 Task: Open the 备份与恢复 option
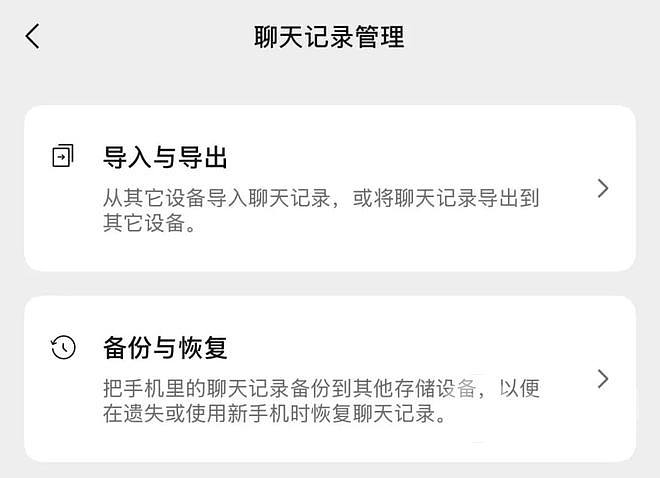click(x=329, y=379)
